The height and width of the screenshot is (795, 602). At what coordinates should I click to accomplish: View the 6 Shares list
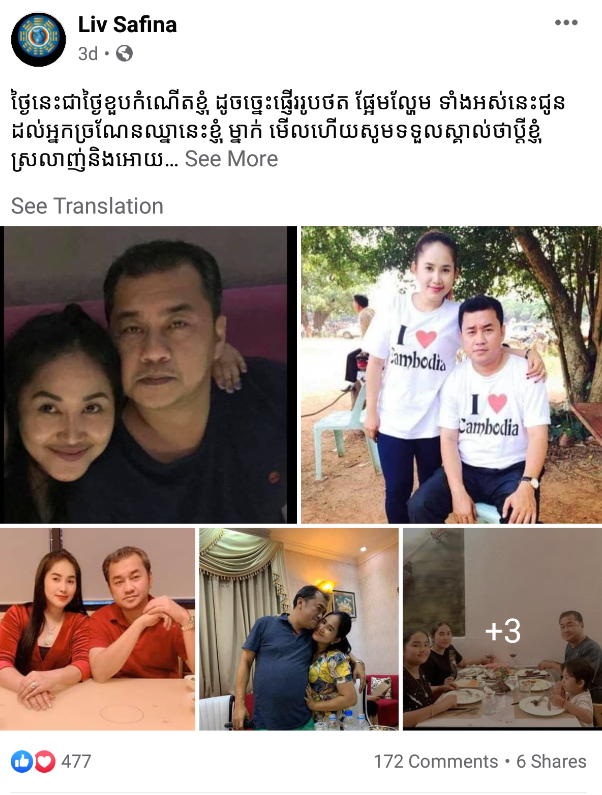[551, 761]
